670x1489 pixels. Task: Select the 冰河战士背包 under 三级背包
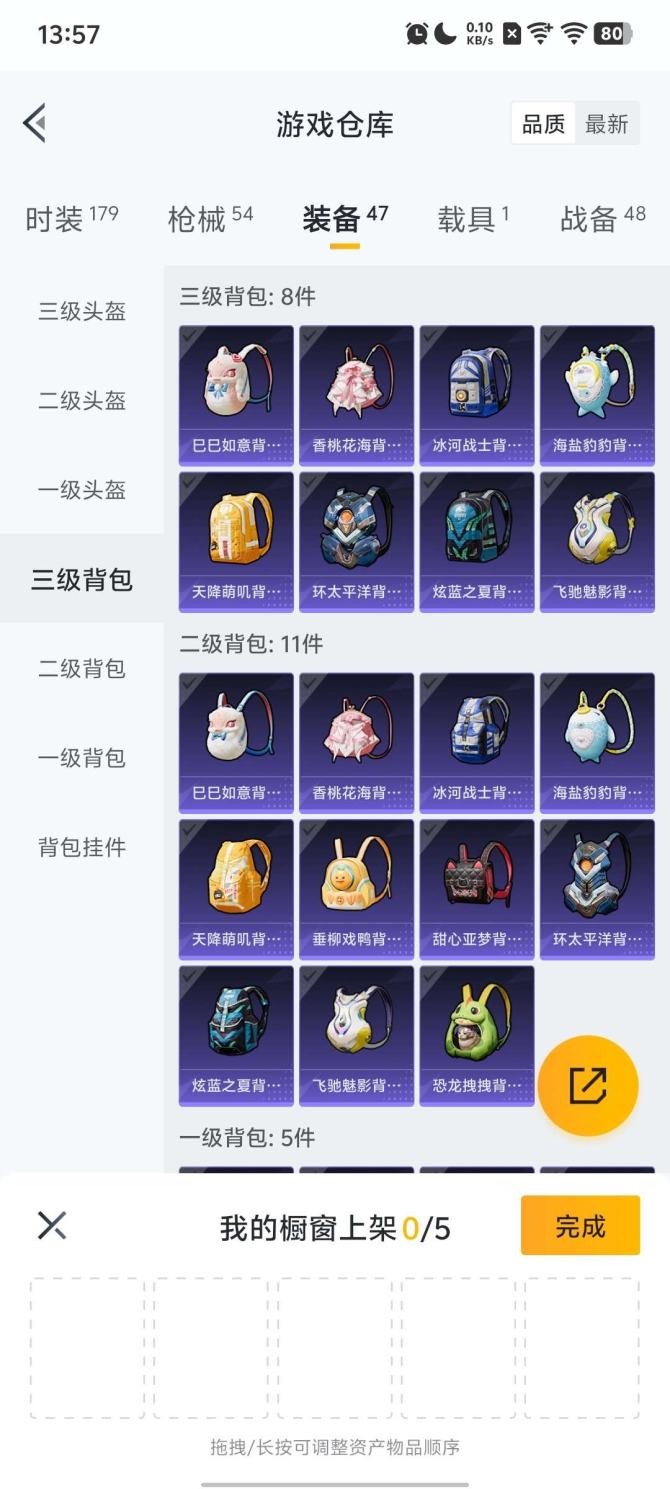[477, 395]
